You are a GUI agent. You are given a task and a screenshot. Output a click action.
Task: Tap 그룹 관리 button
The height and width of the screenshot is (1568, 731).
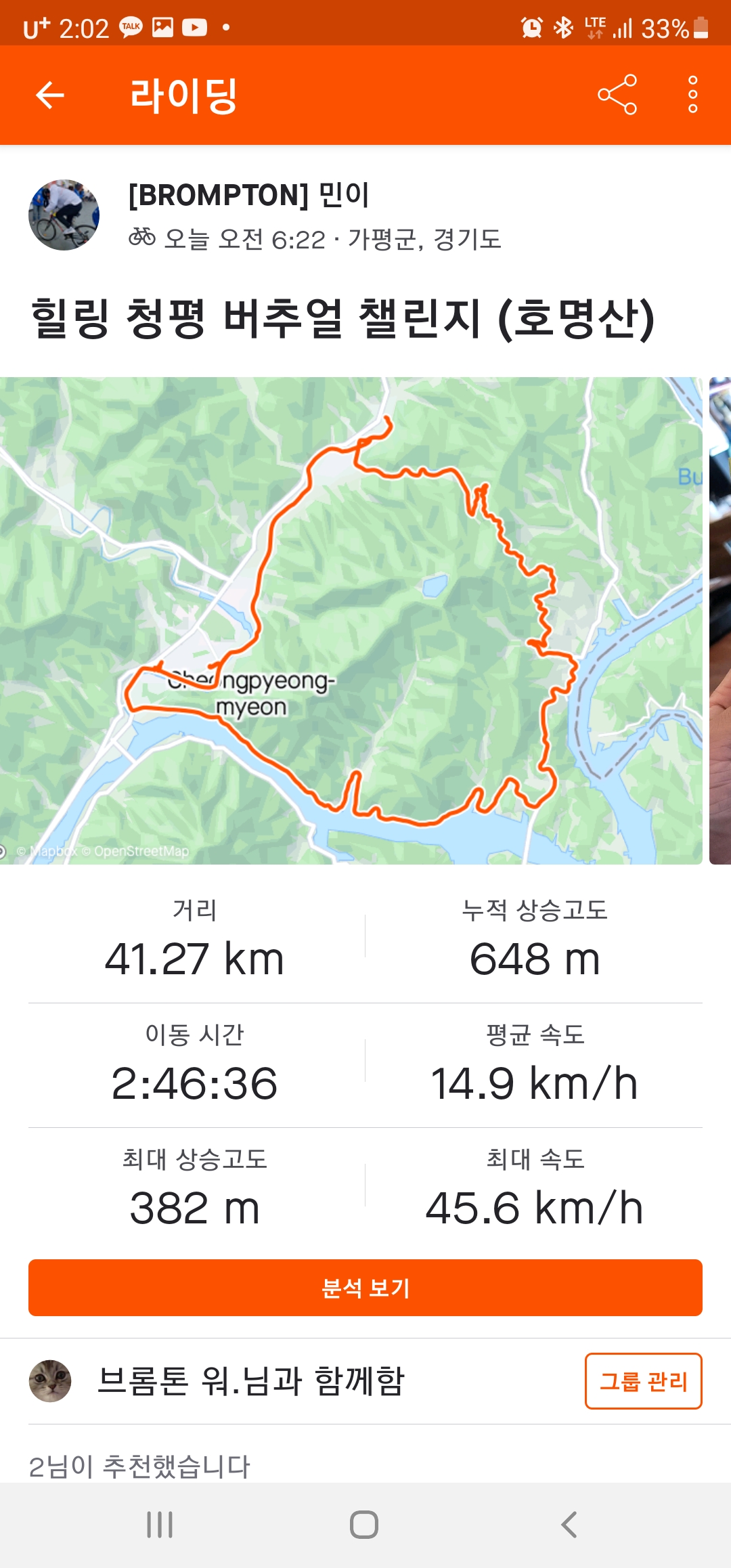[643, 1381]
